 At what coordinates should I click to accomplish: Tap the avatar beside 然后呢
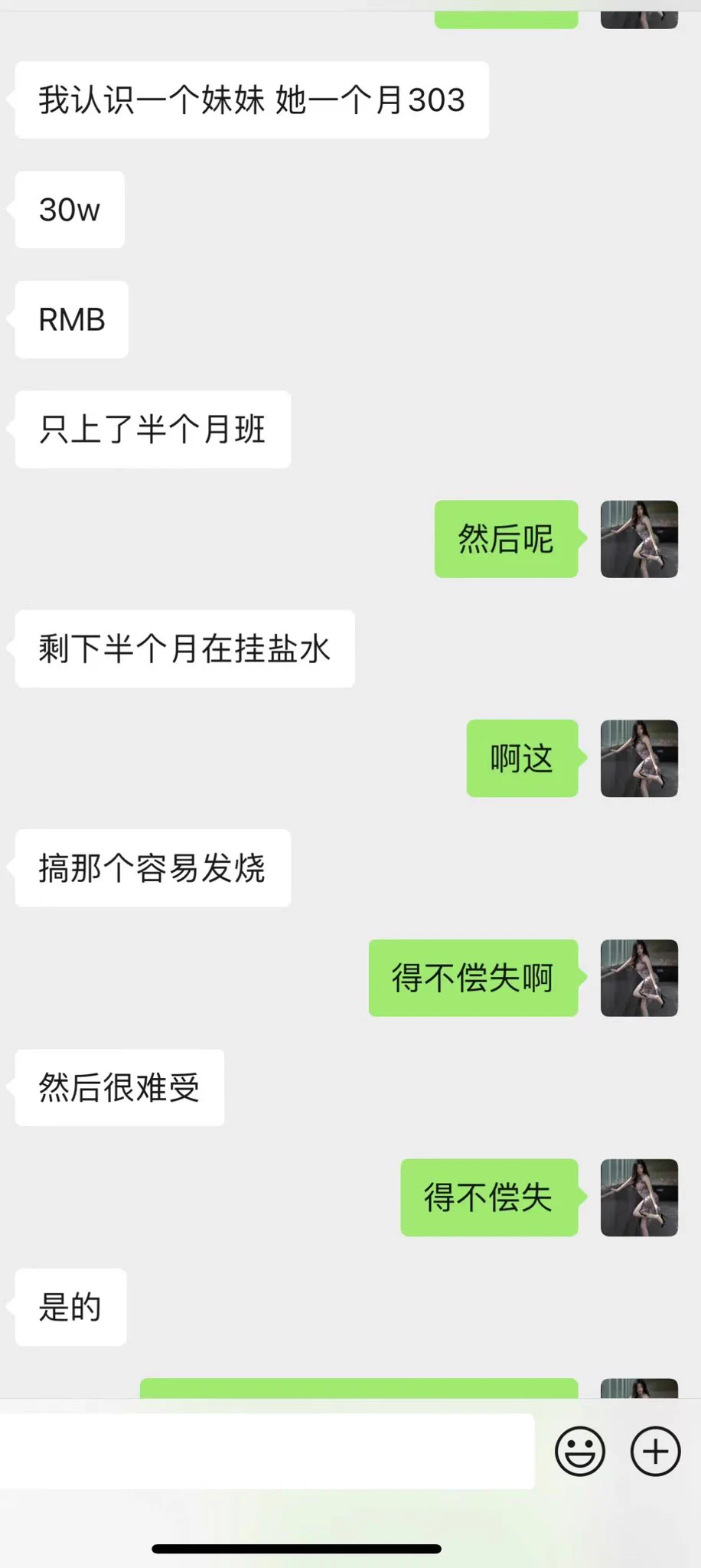[x=639, y=539]
